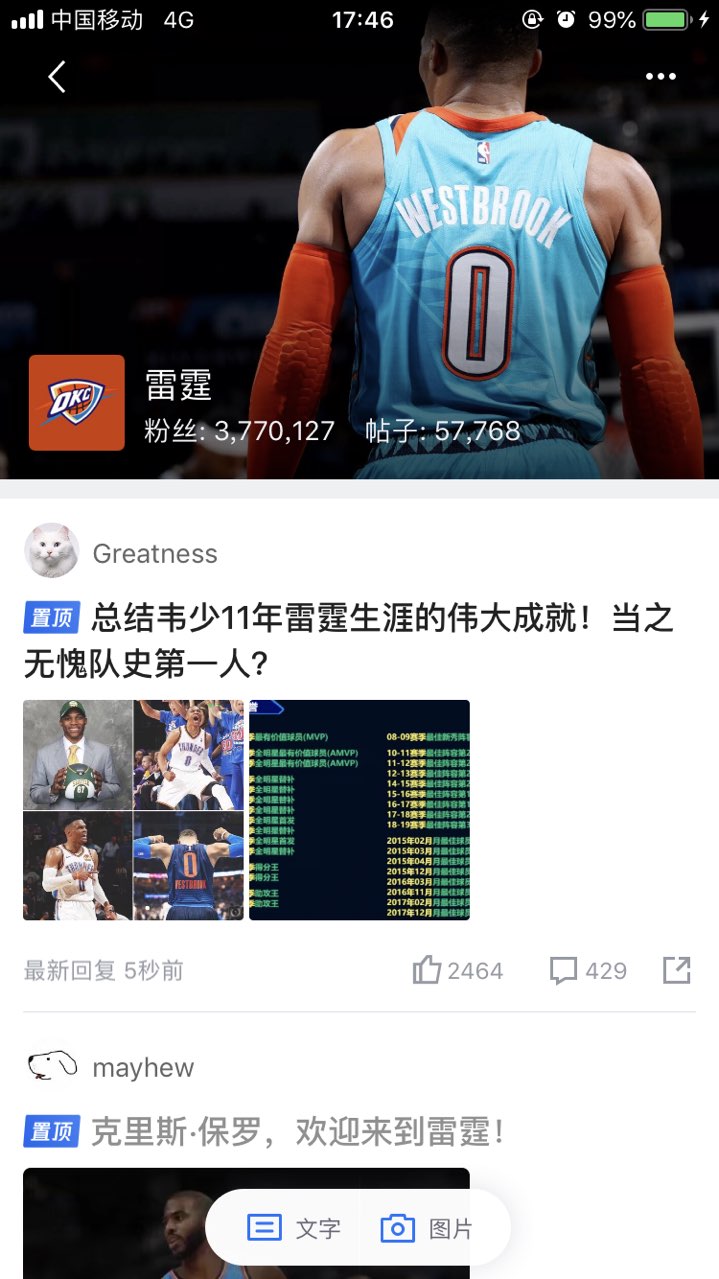This screenshot has height=1279, width=719.
Task: Open the three-dot overflow menu
Action: pos(660,77)
